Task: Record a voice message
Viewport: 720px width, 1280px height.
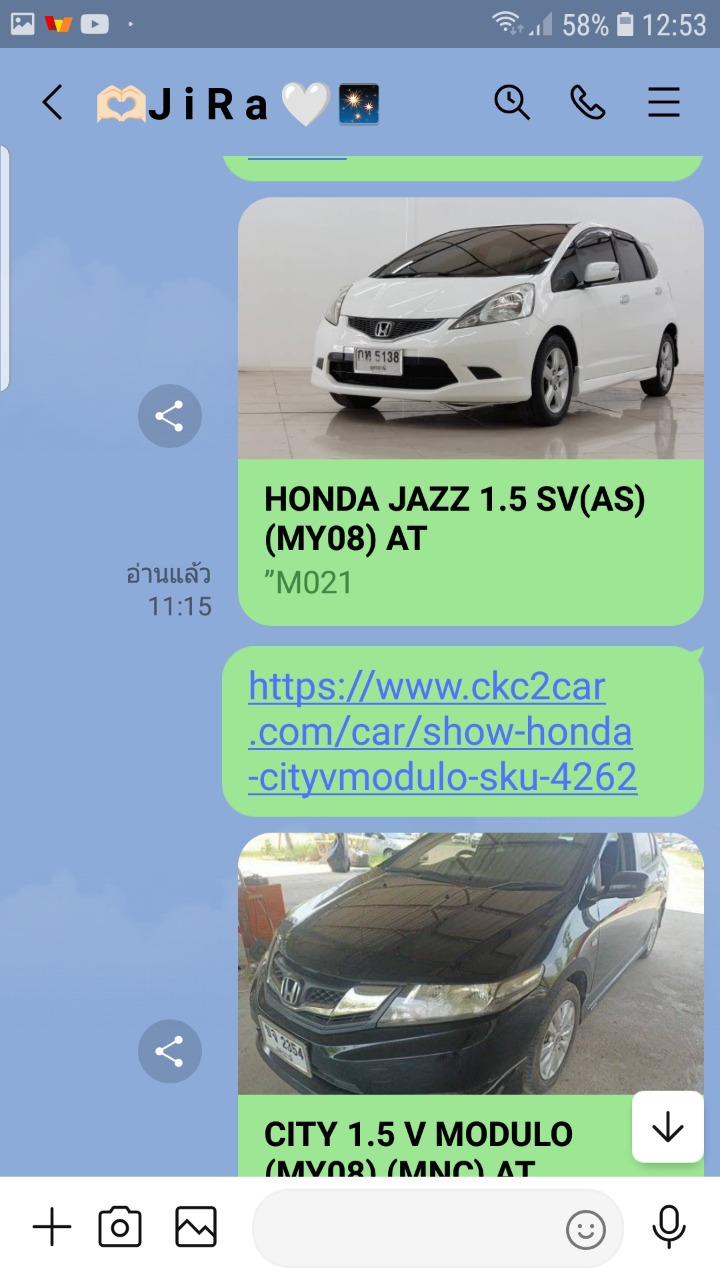Action: (x=668, y=1227)
